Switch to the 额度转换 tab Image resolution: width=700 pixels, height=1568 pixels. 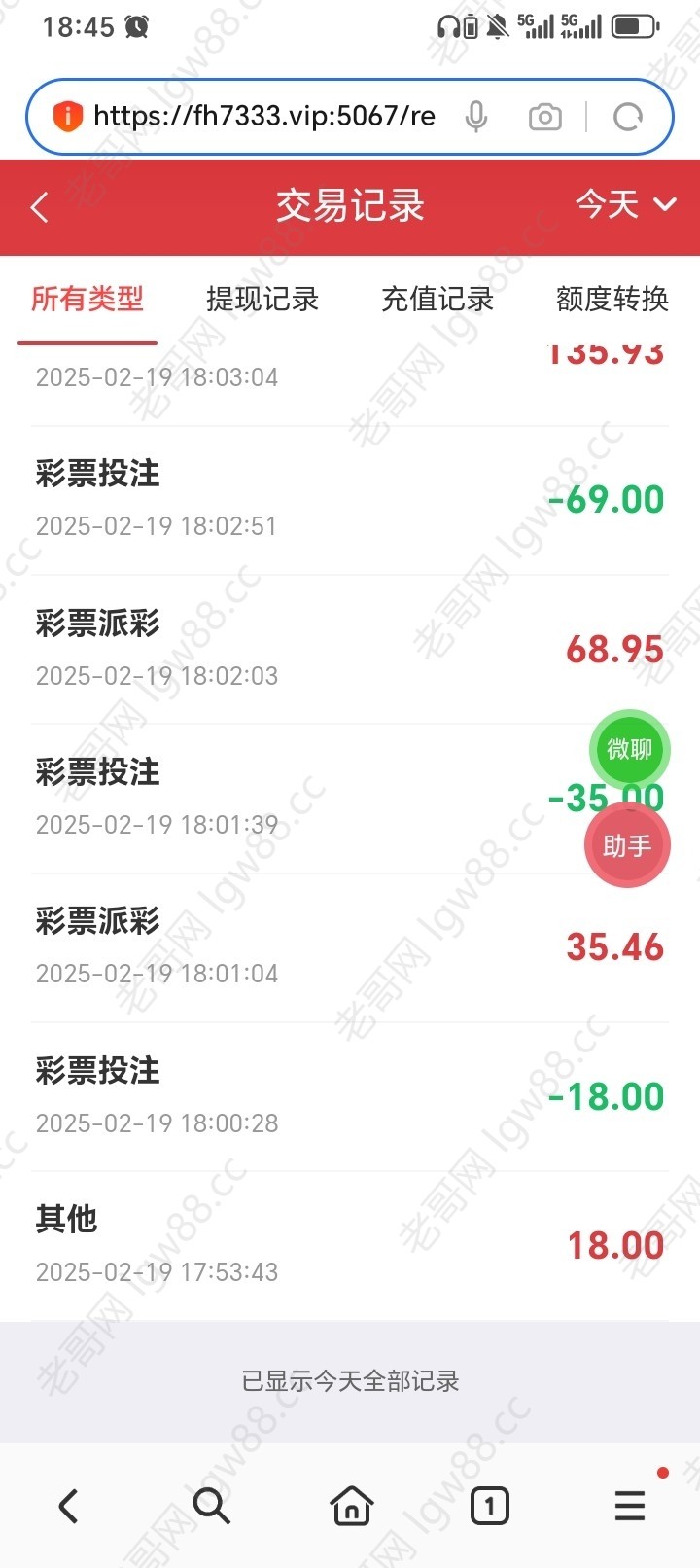[612, 299]
